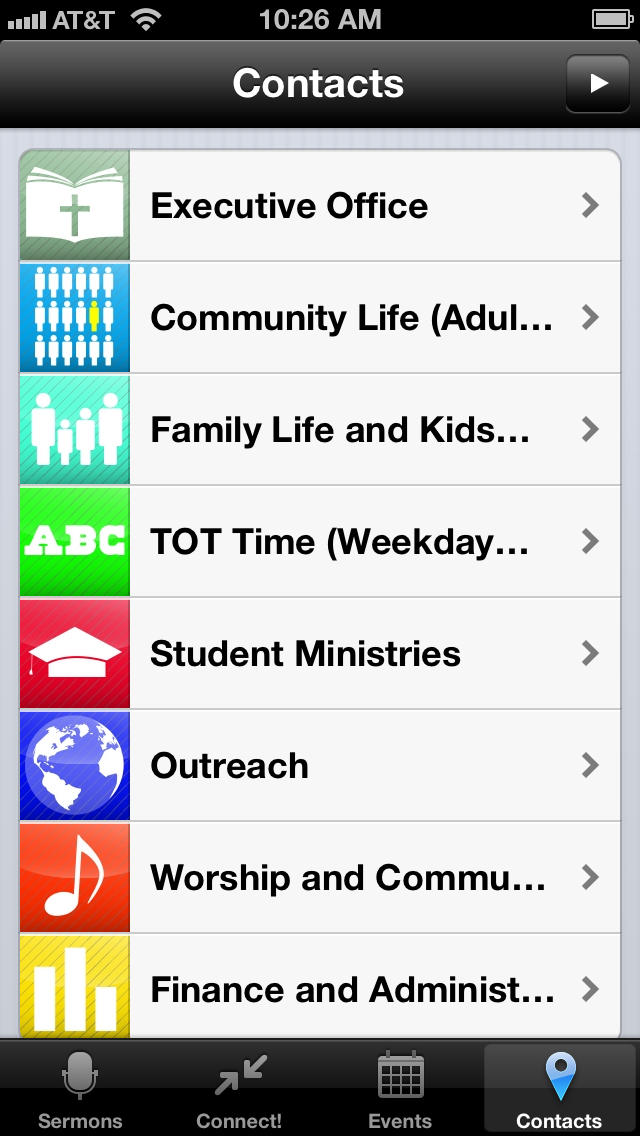Switch to the Sermons tab
The width and height of the screenshot is (640, 1136).
pos(80,1089)
